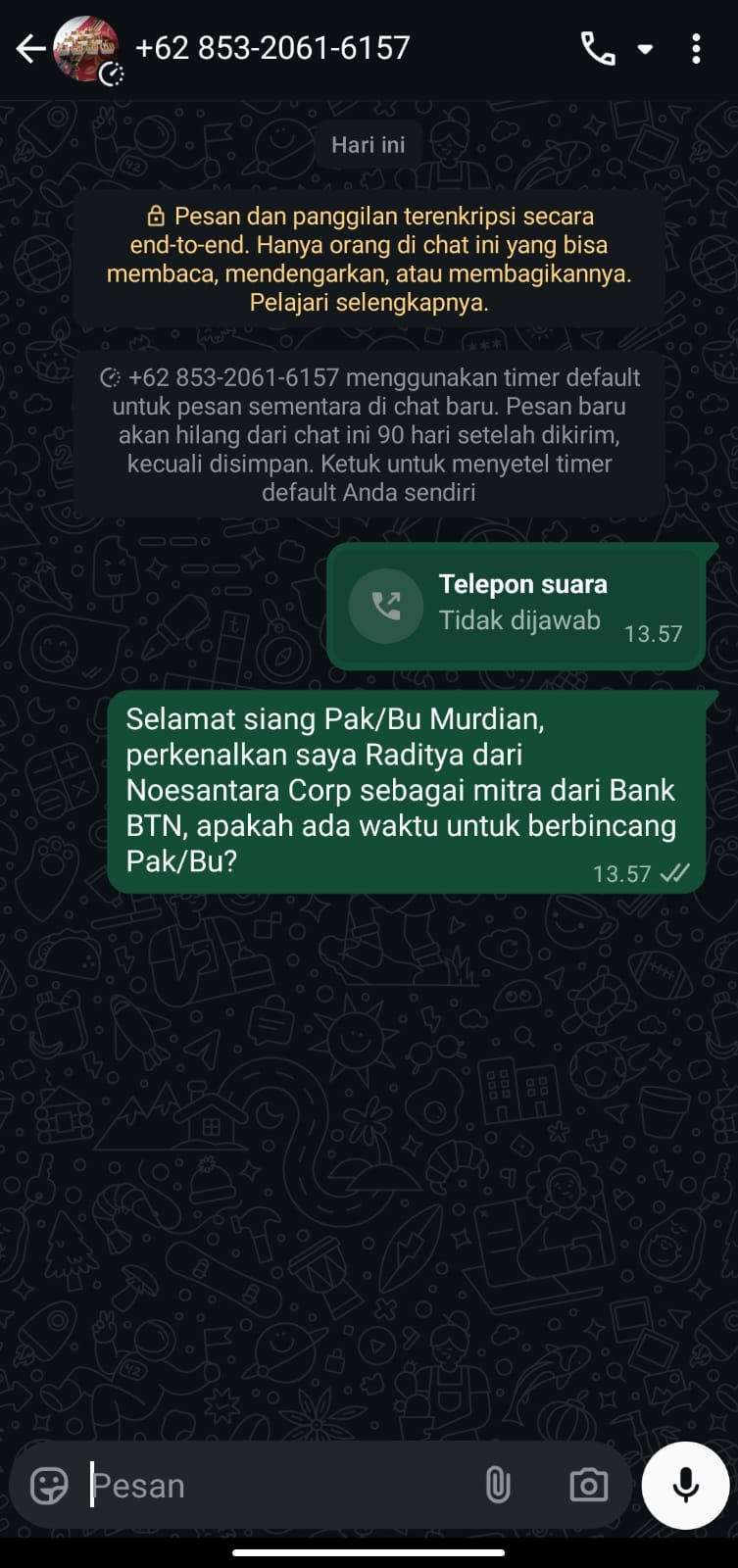The width and height of the screenshot is (738, 1568).
Task: Go back to the chat list
Action: 29,48
